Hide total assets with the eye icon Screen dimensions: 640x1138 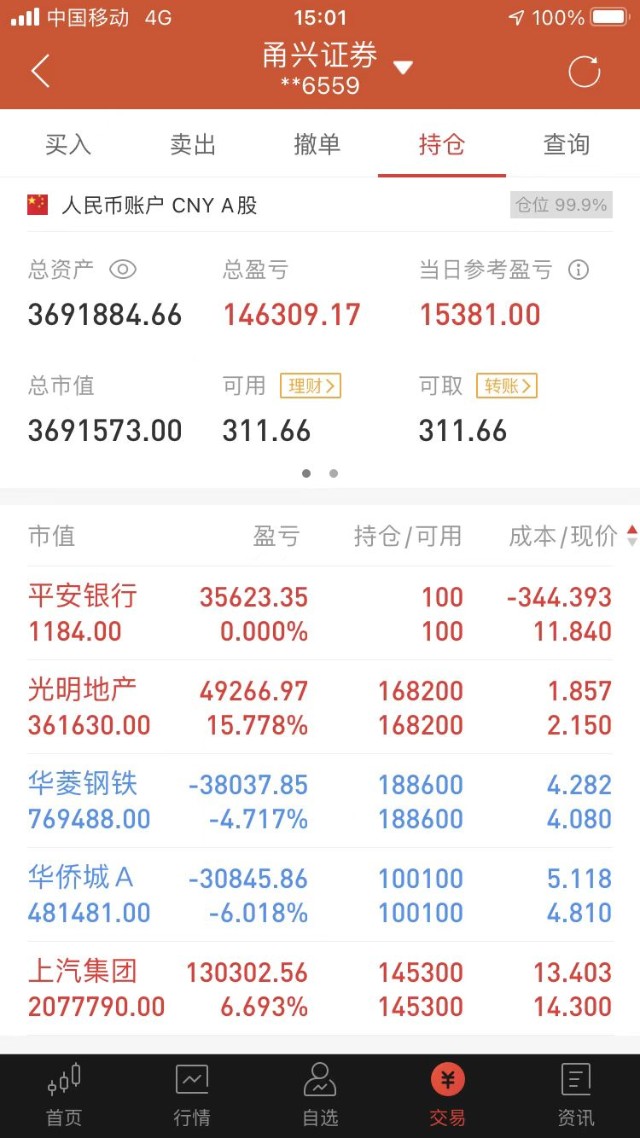(123, 270)
